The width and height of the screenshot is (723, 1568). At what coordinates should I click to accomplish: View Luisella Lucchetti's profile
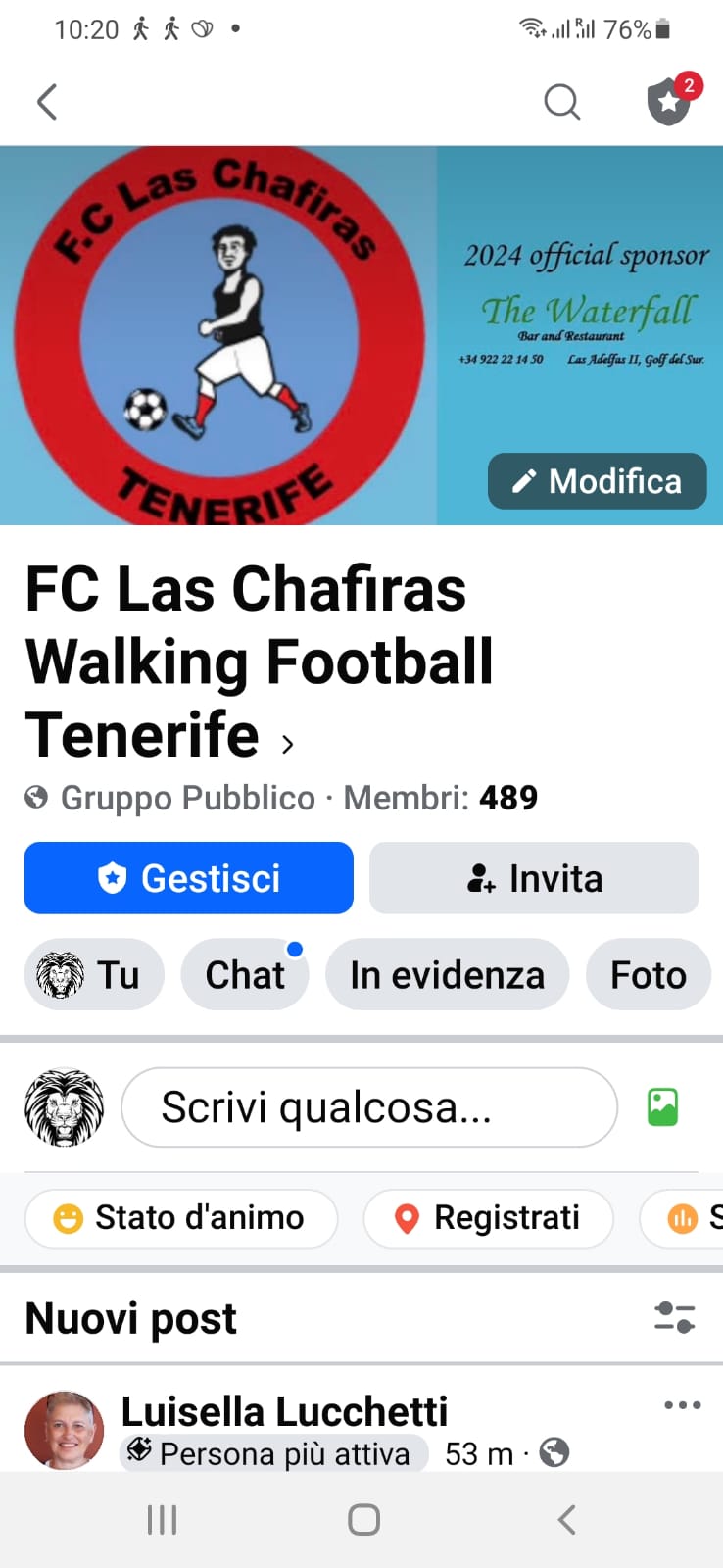coord(284,1411)
